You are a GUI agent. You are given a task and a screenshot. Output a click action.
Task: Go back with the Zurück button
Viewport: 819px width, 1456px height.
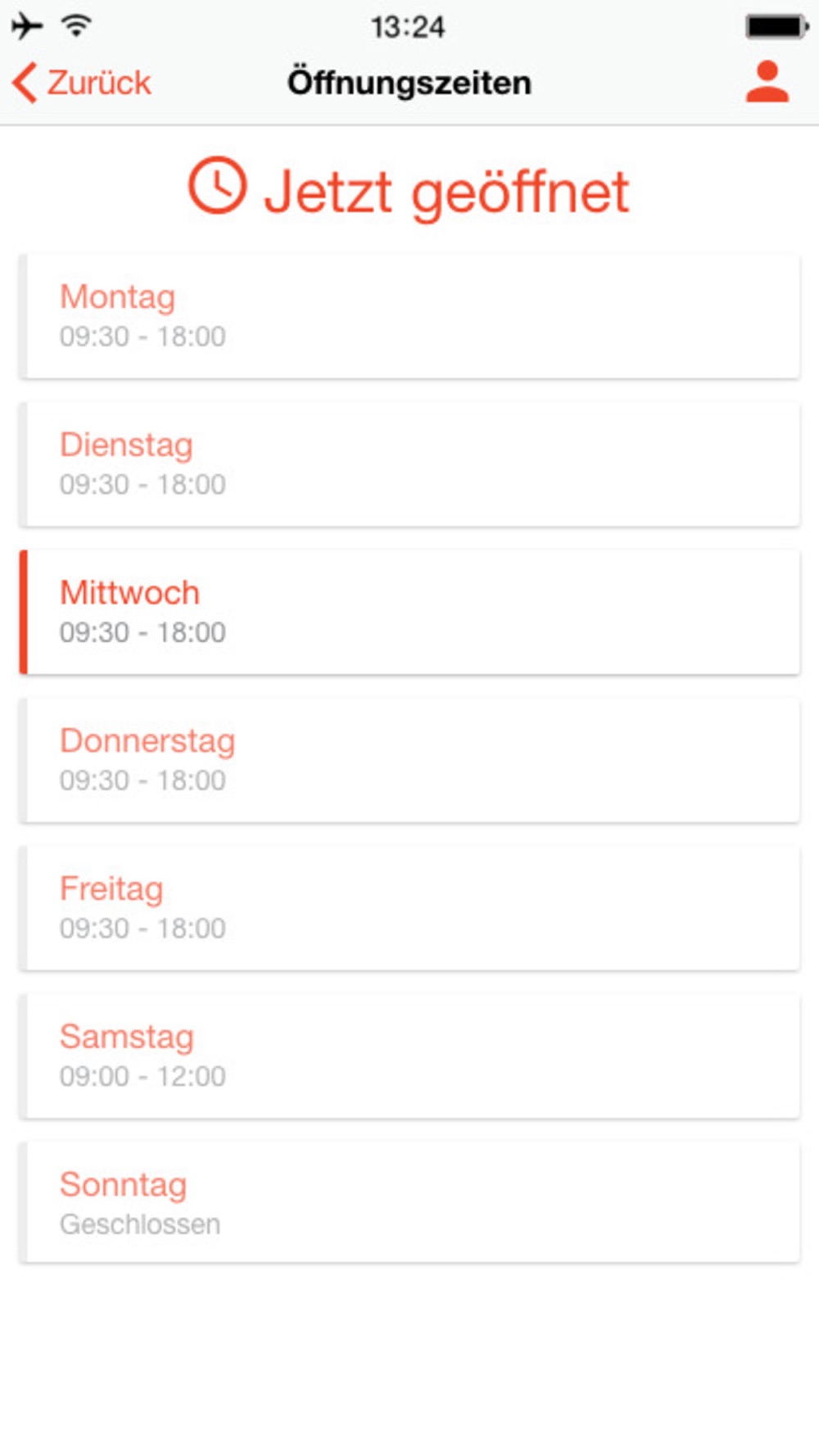(x=82, y=83)
